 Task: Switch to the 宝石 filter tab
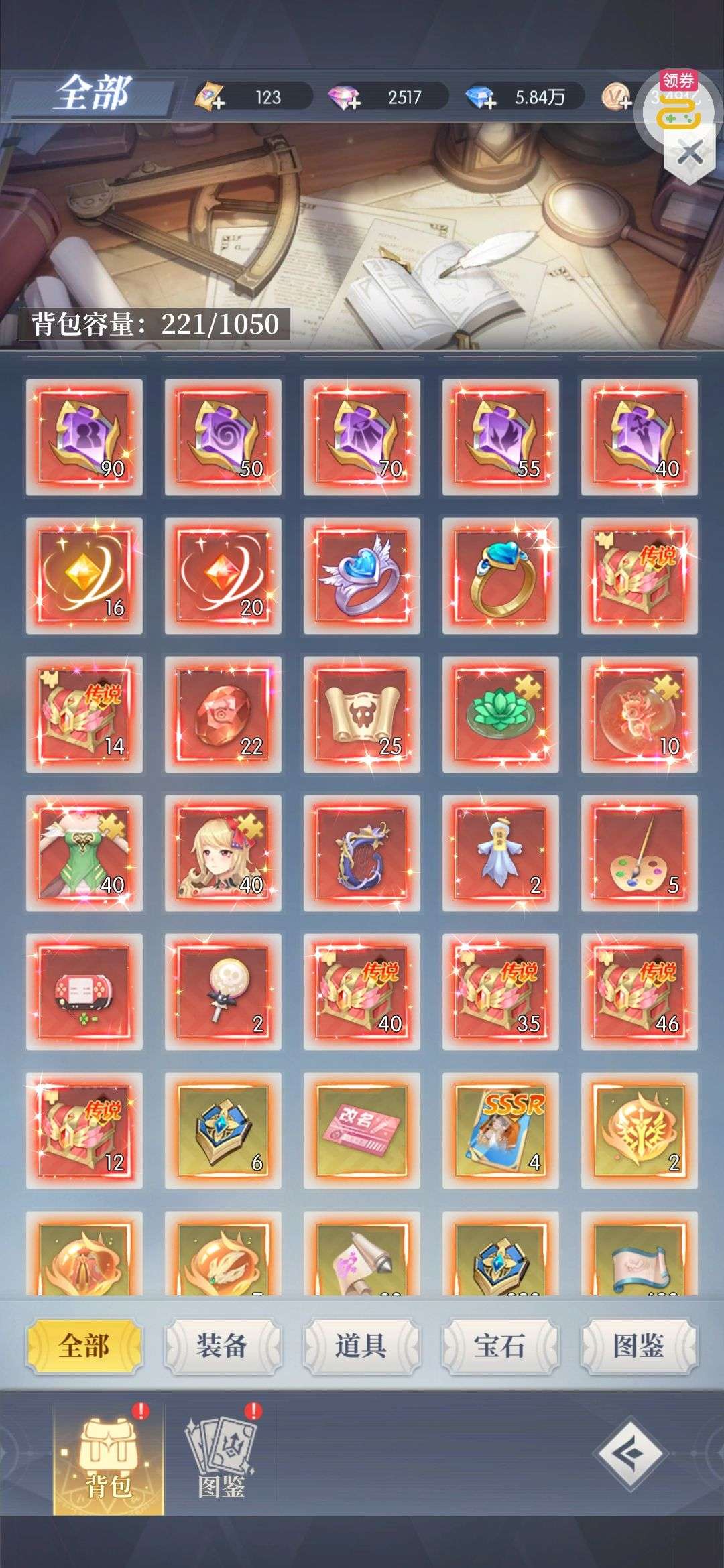[x=499, y=1346]
